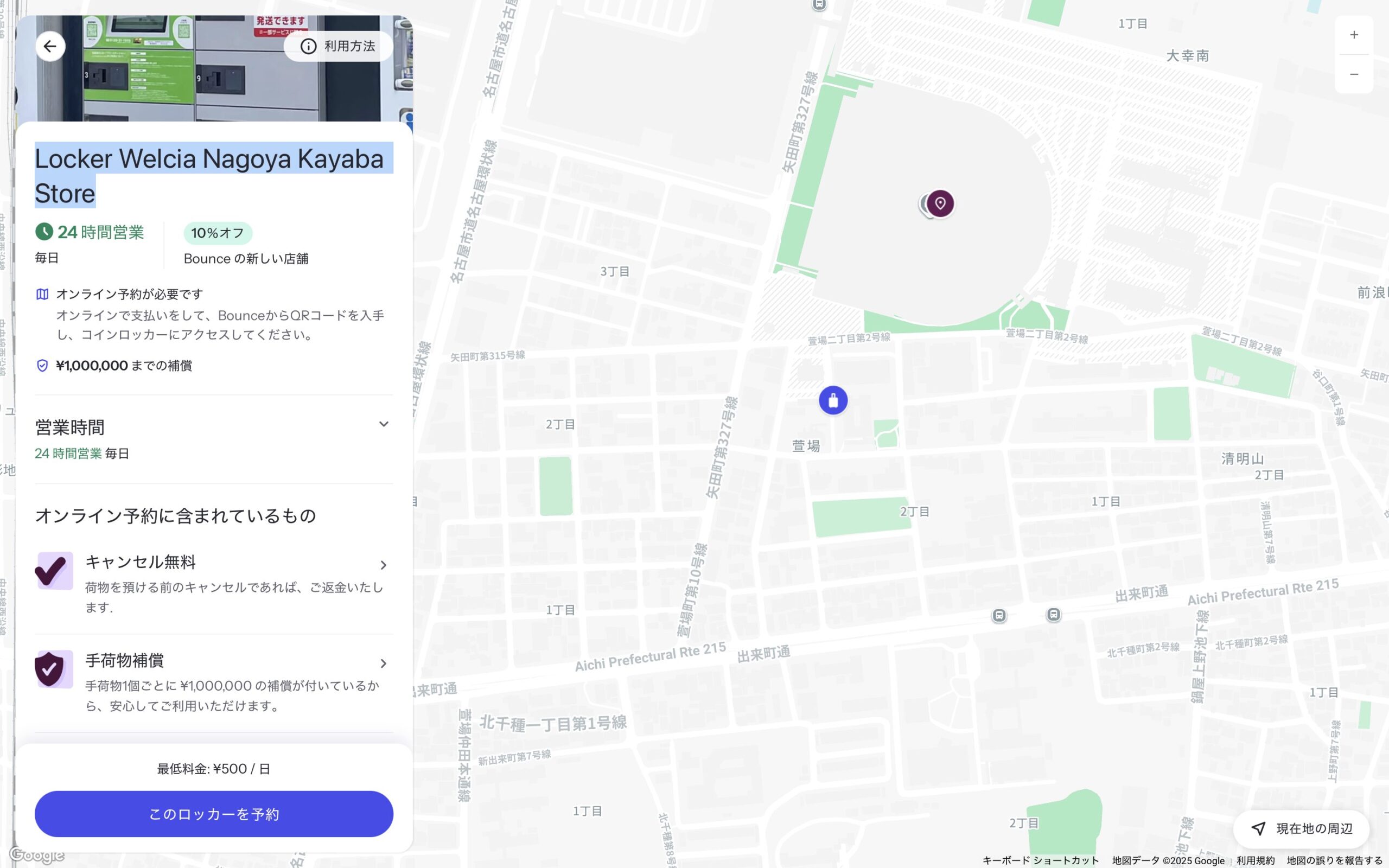Select the blue luggage marker on the map
This screenshot has width=1389, height=868.
[x=833, y=400]
